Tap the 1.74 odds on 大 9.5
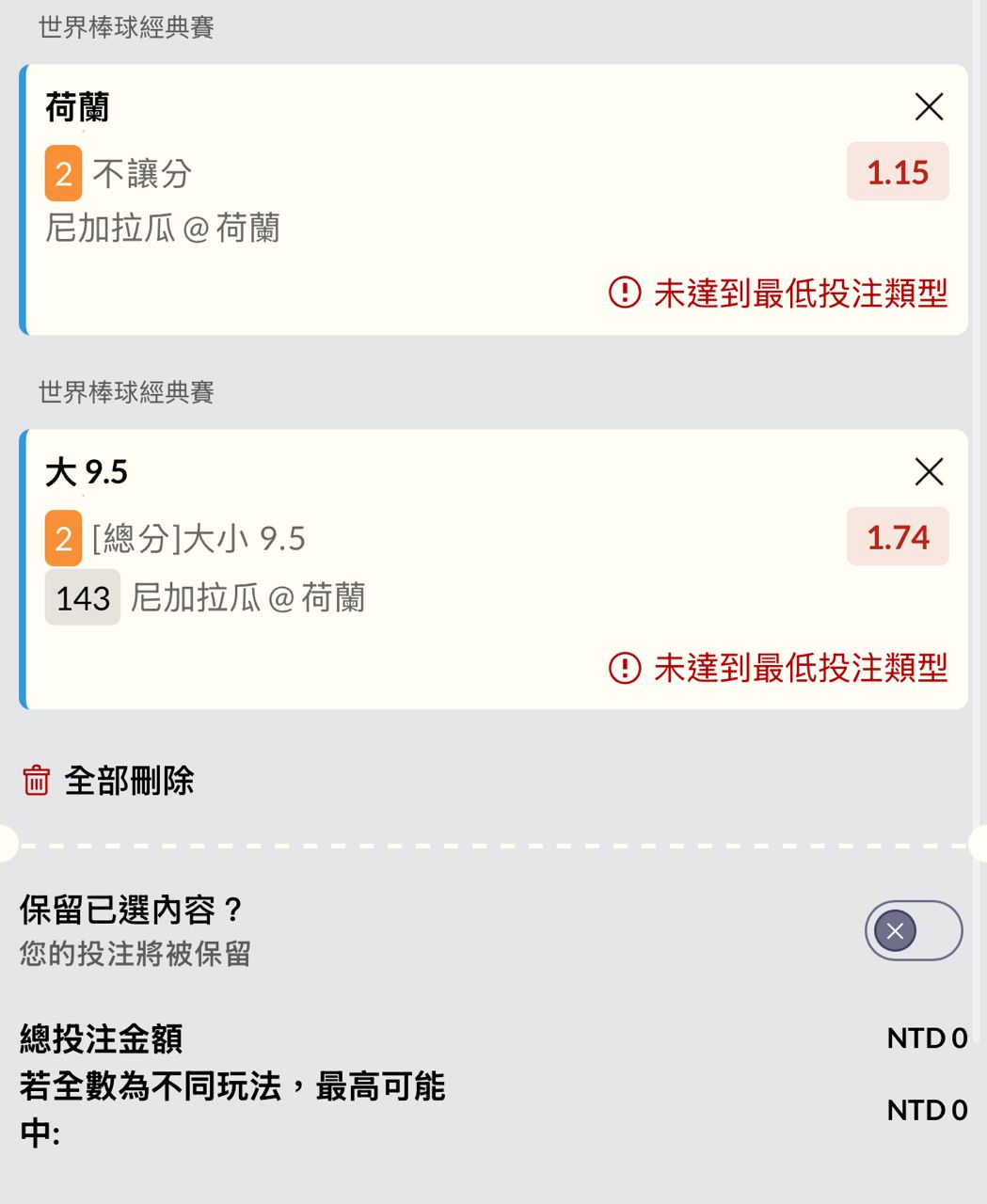Screen dimensions: 987x1204 tap(898, 537)
